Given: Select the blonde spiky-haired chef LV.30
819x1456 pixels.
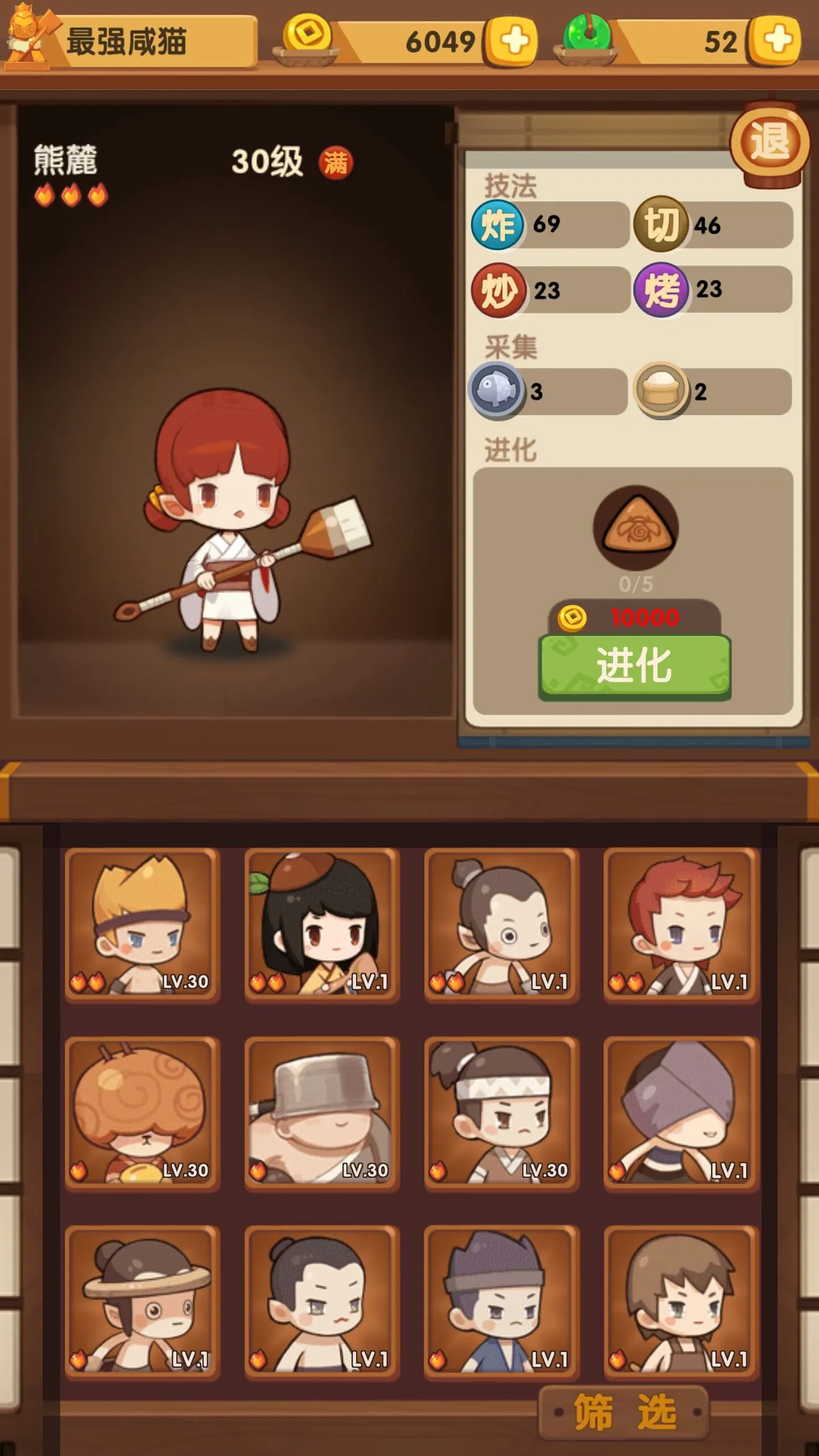Looking at the screenshot, I should [x=142, y=924].
